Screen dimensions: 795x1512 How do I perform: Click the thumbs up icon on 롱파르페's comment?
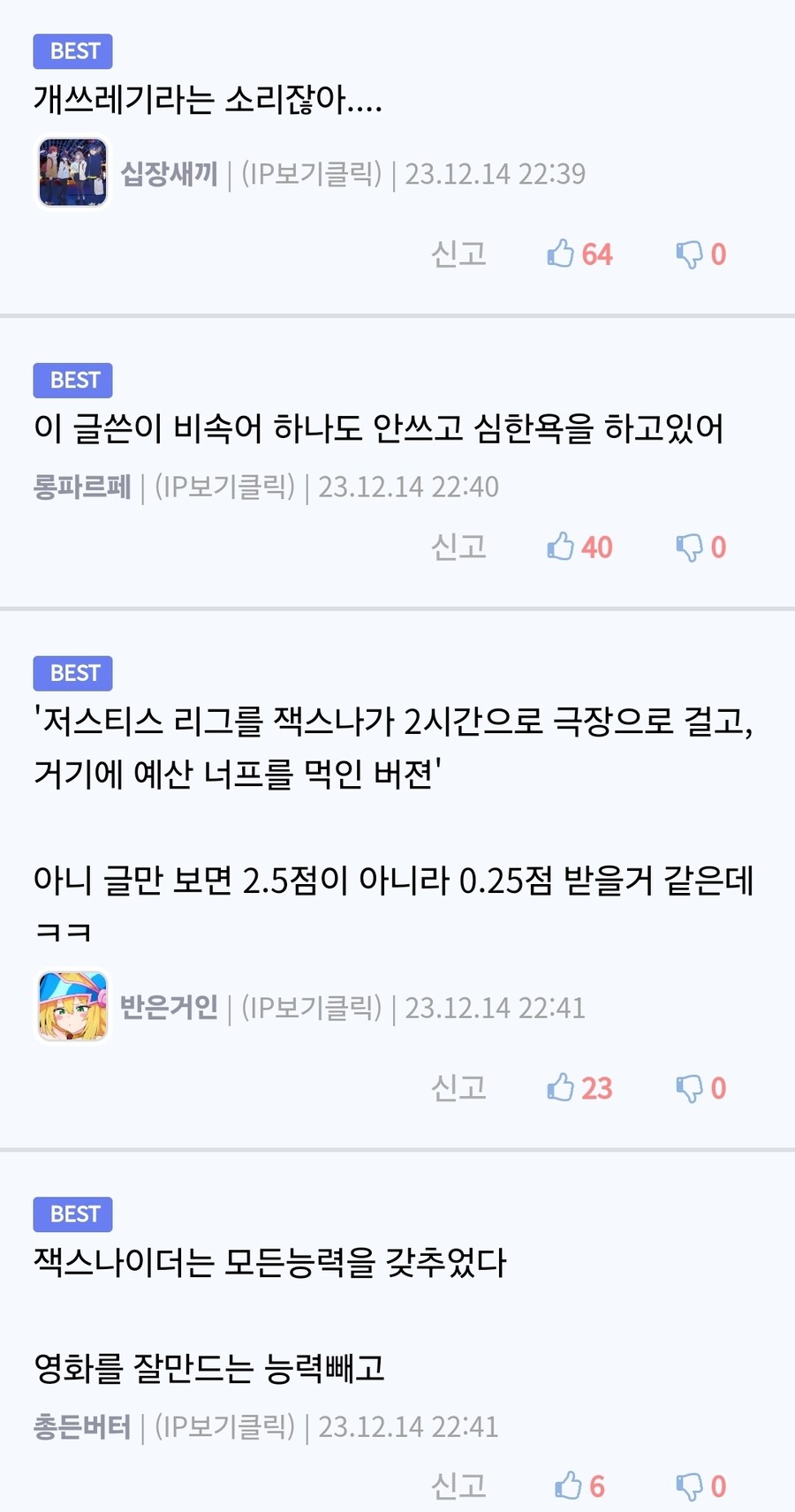563,547
